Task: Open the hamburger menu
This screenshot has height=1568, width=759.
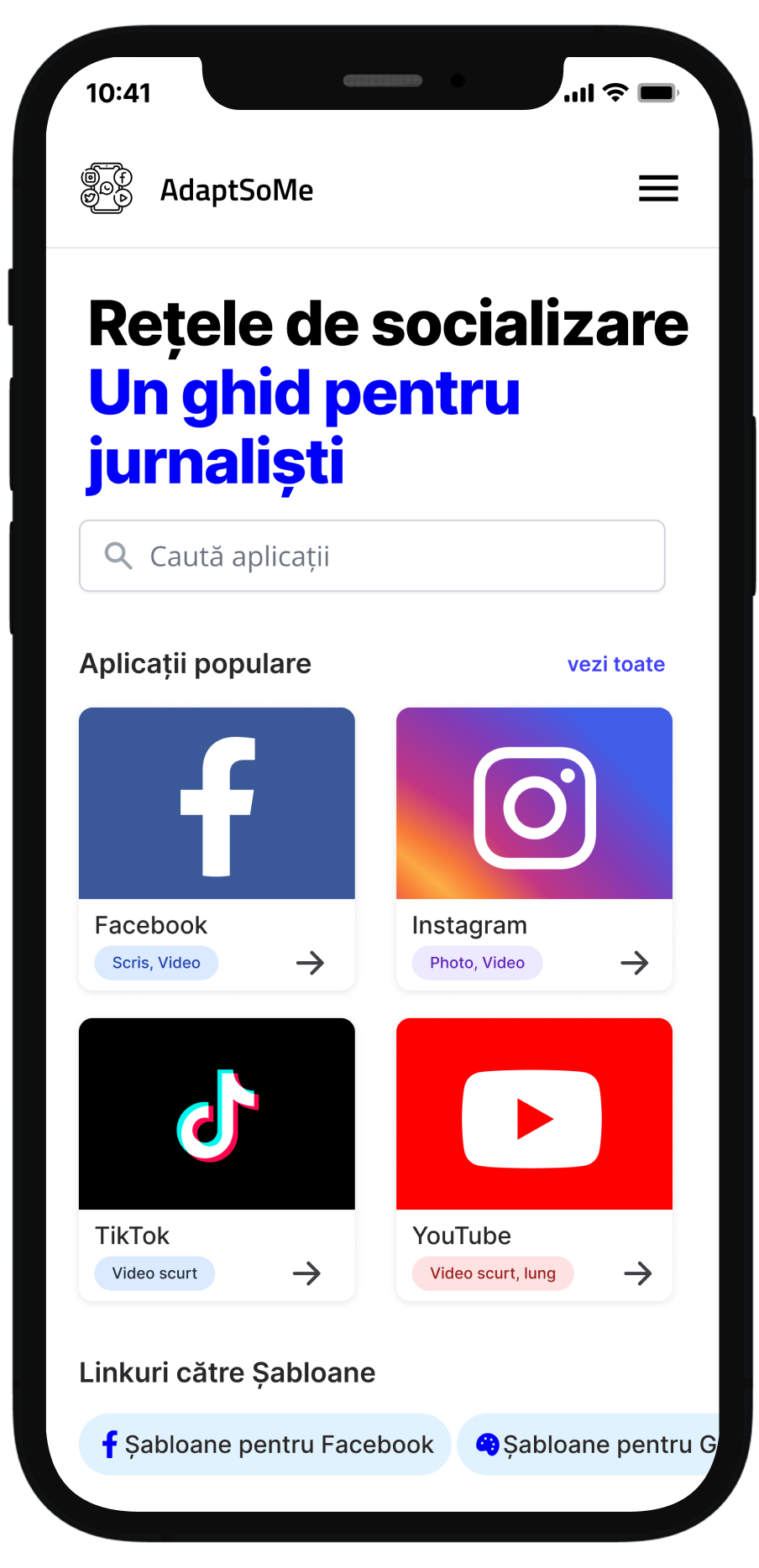Action: coord(658,189)
